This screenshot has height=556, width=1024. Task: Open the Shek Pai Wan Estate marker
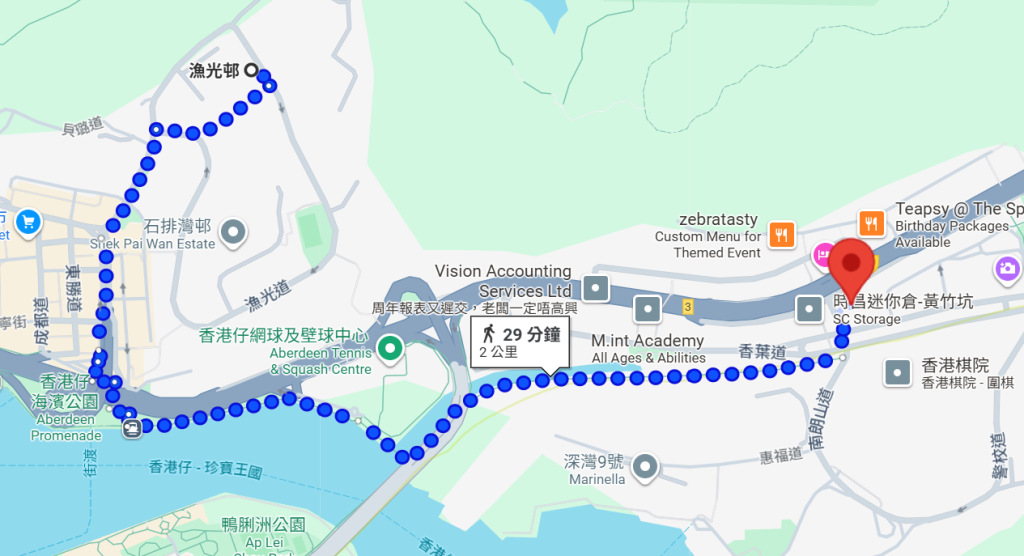pos(235,232)
